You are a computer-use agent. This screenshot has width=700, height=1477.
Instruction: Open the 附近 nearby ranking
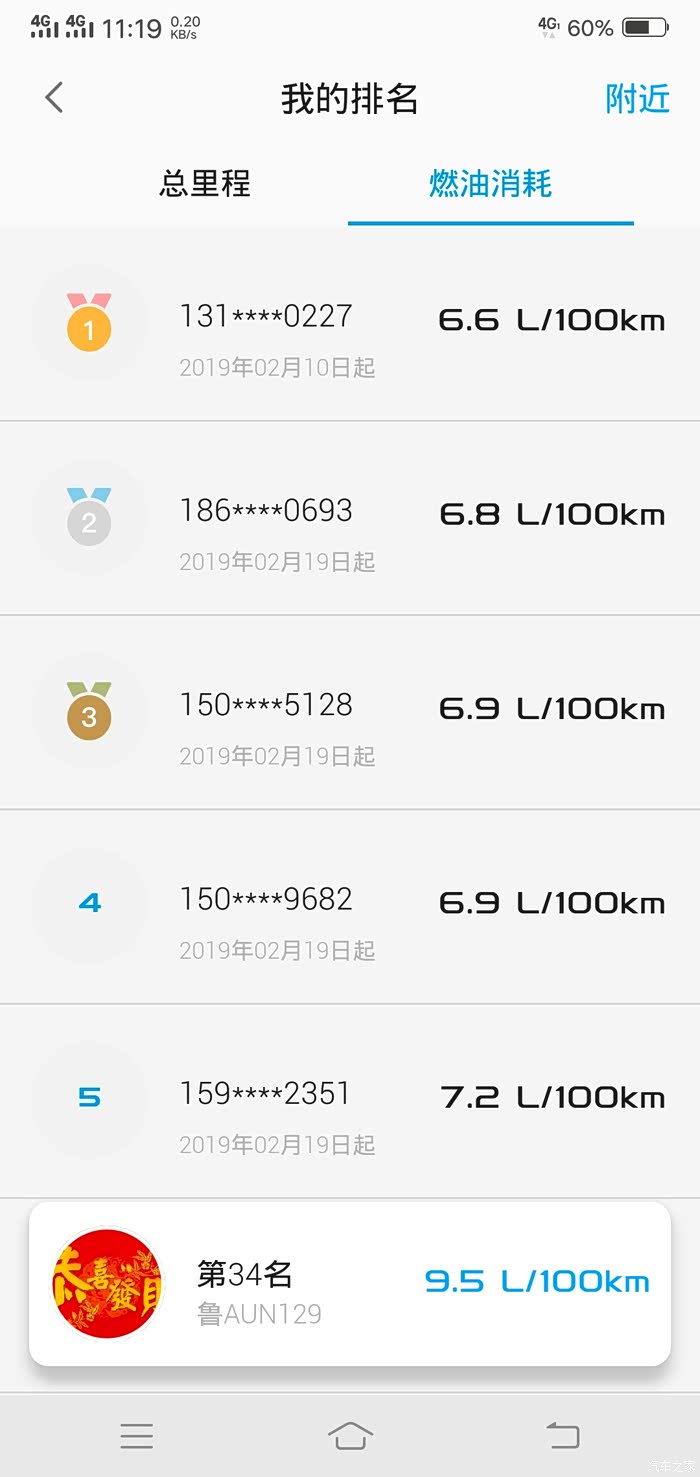[637, 99]
